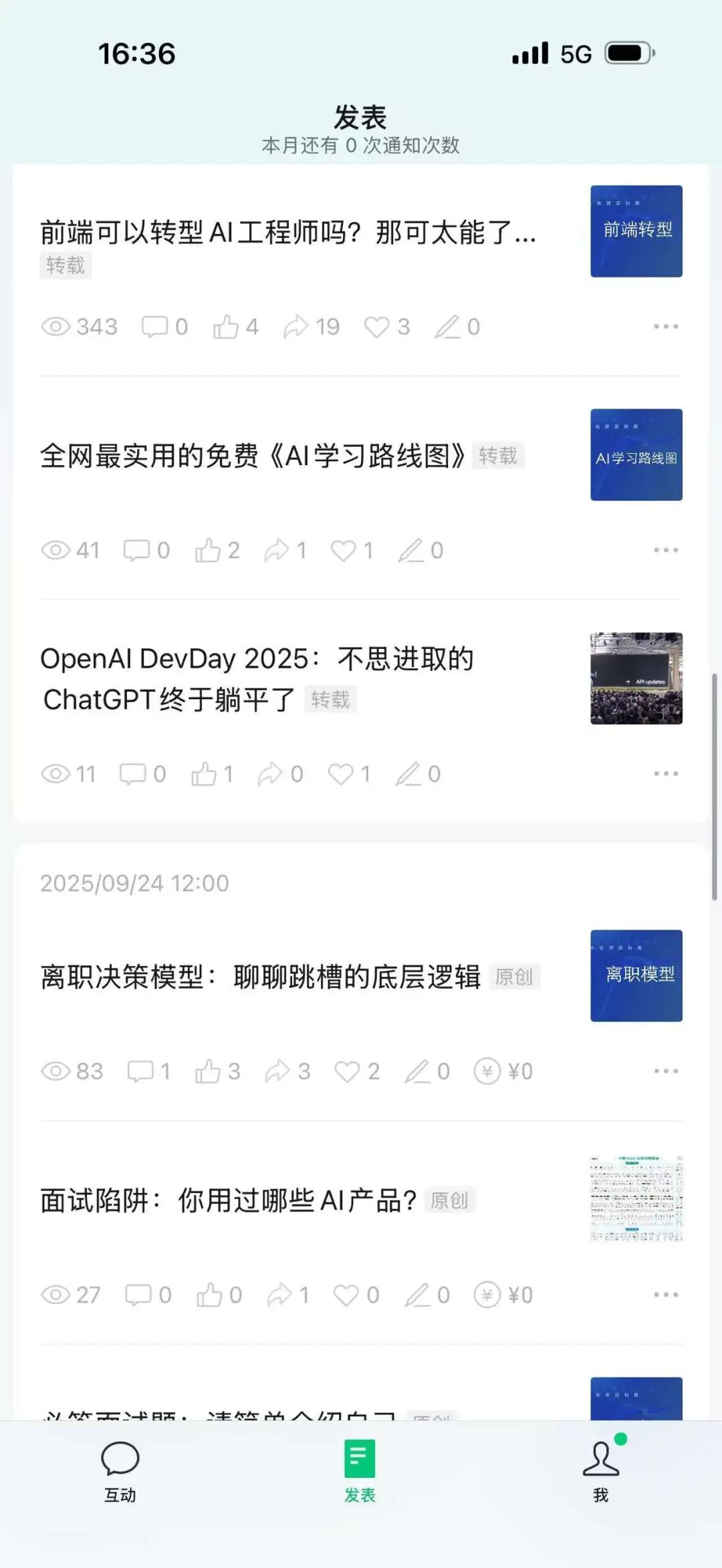View the 前端转型 cover thumbnail

tap(636, 231)
